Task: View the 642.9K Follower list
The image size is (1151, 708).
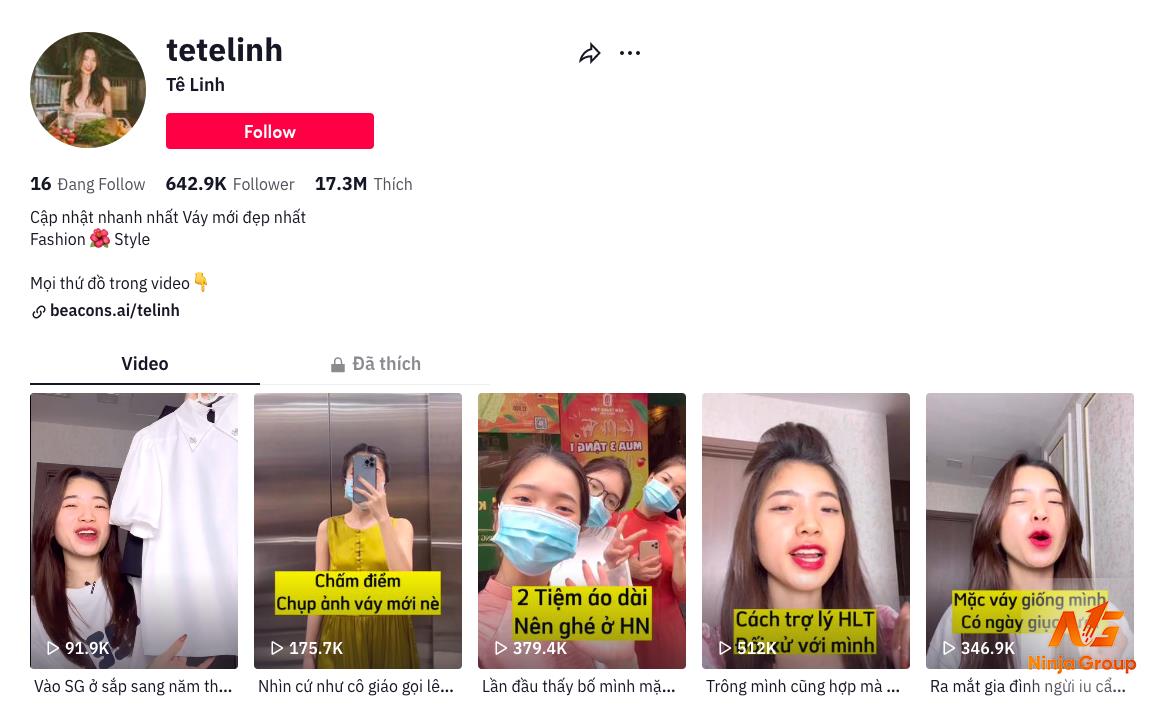Action: tap(230, 184)
